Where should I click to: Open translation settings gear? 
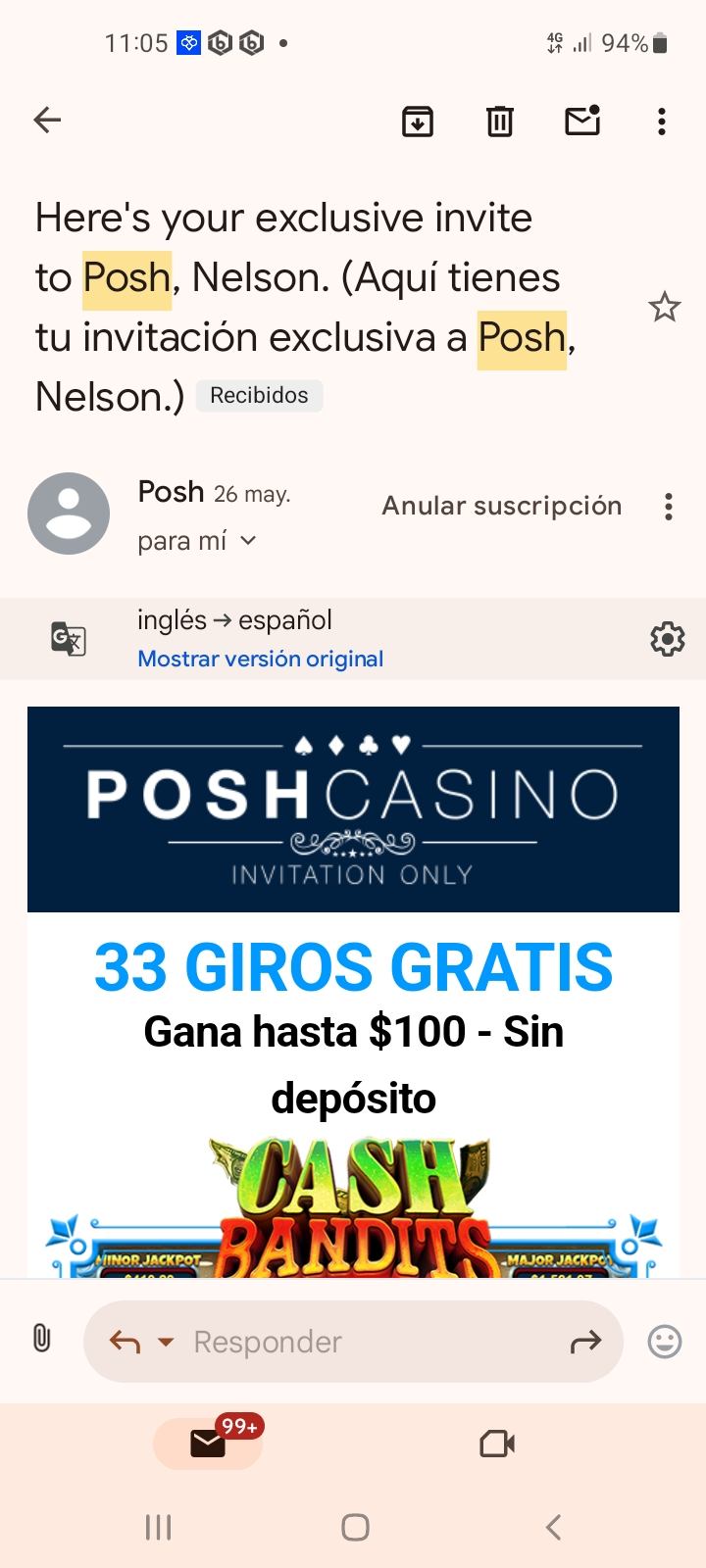667,639
